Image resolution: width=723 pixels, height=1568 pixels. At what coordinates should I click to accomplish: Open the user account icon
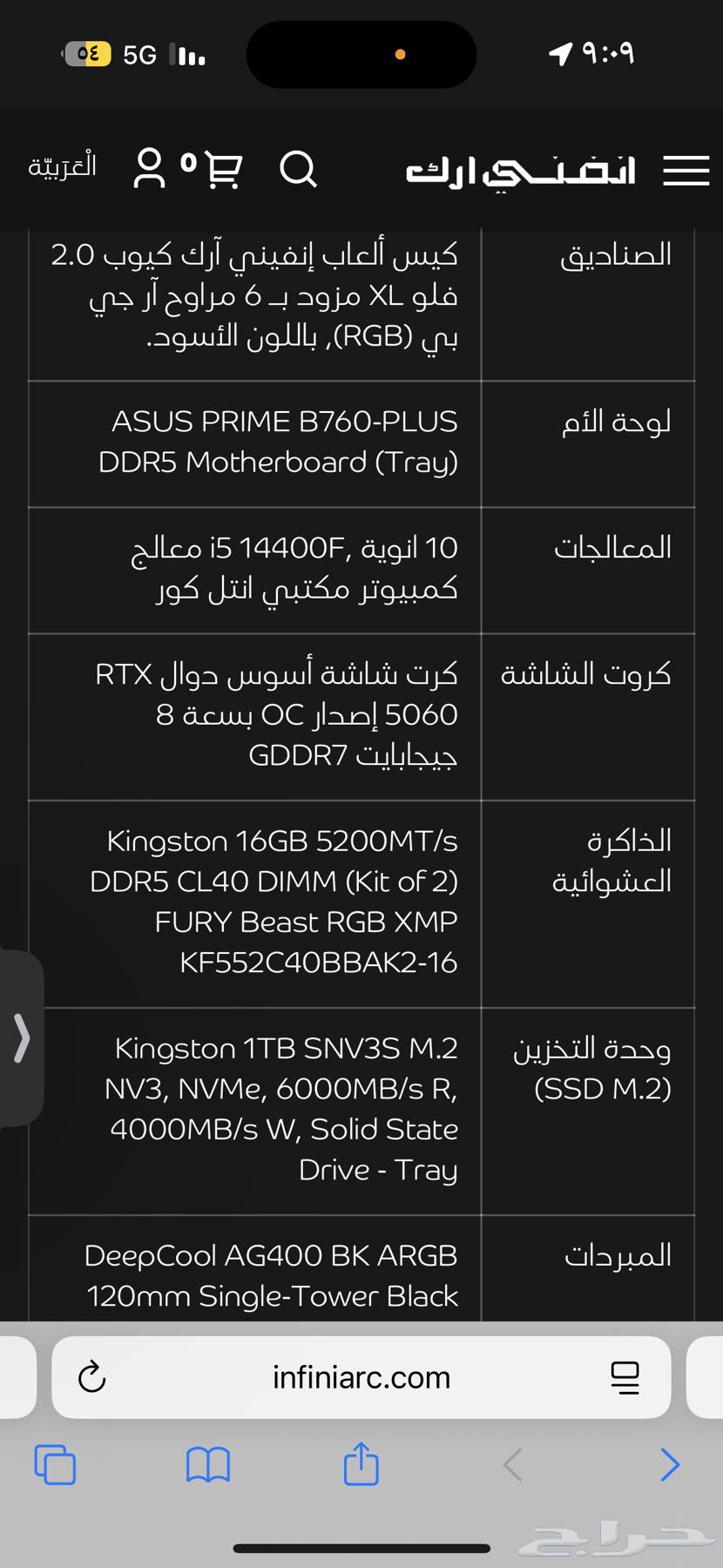coord(152,171)
